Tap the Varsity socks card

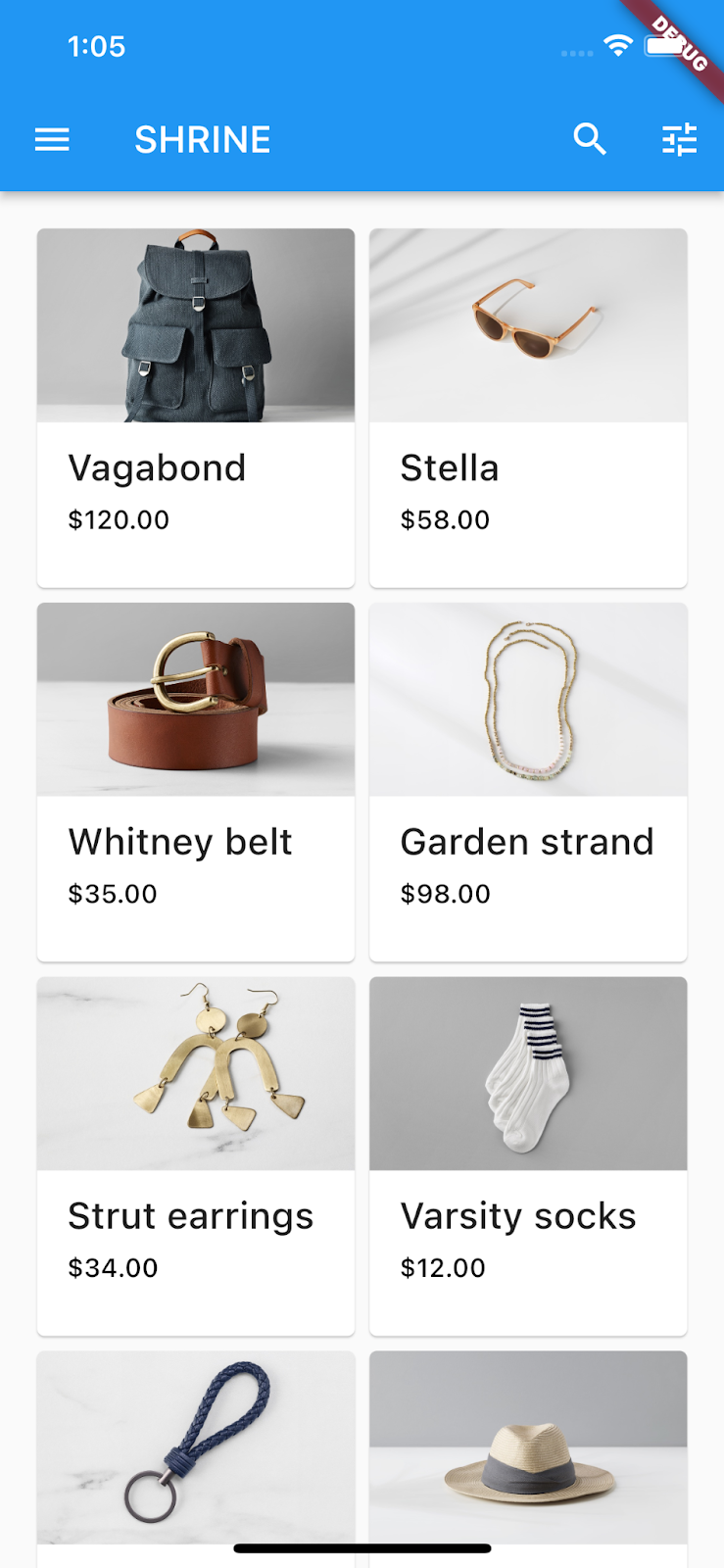click(x=528, y=1154)
